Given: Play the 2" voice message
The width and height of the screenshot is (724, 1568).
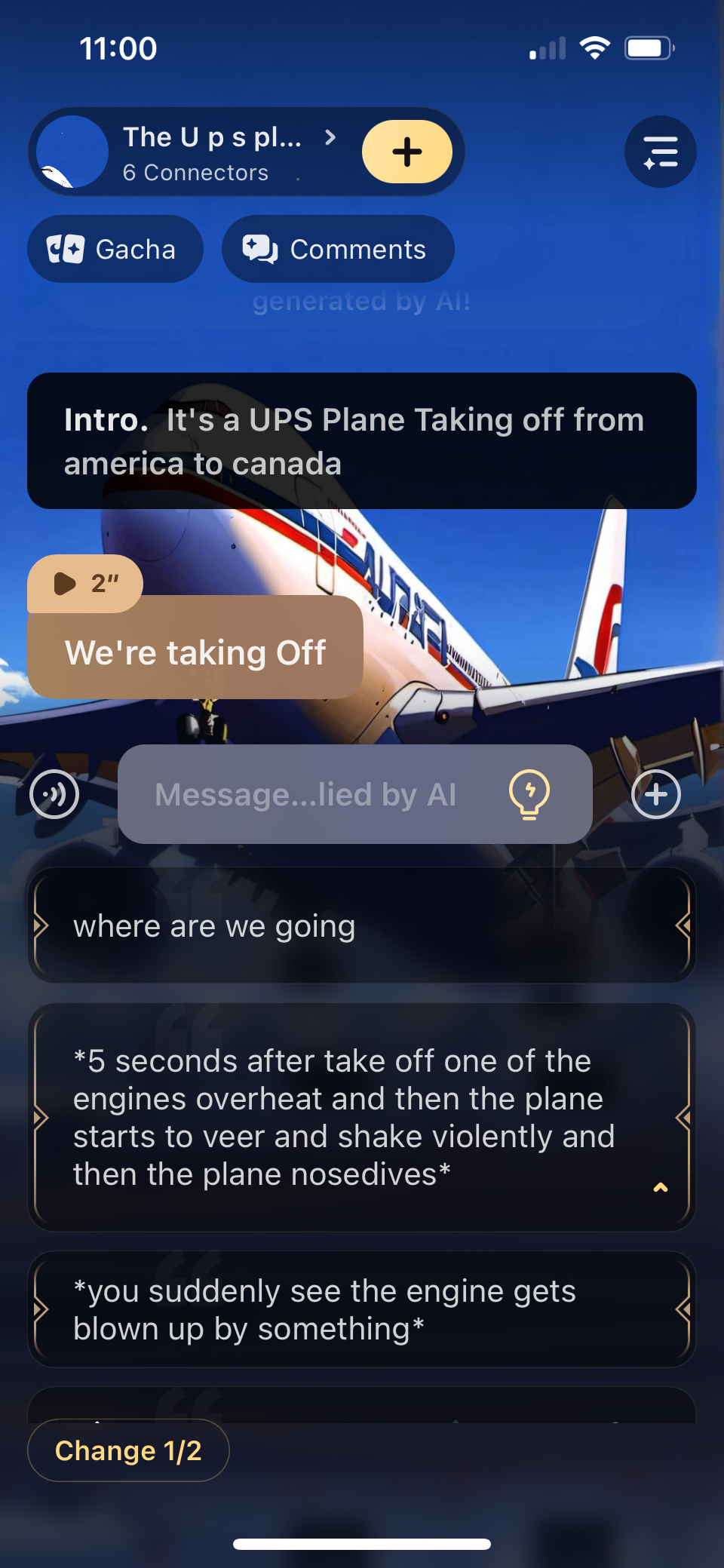Looking at the screenshot, I should point(84,583).
